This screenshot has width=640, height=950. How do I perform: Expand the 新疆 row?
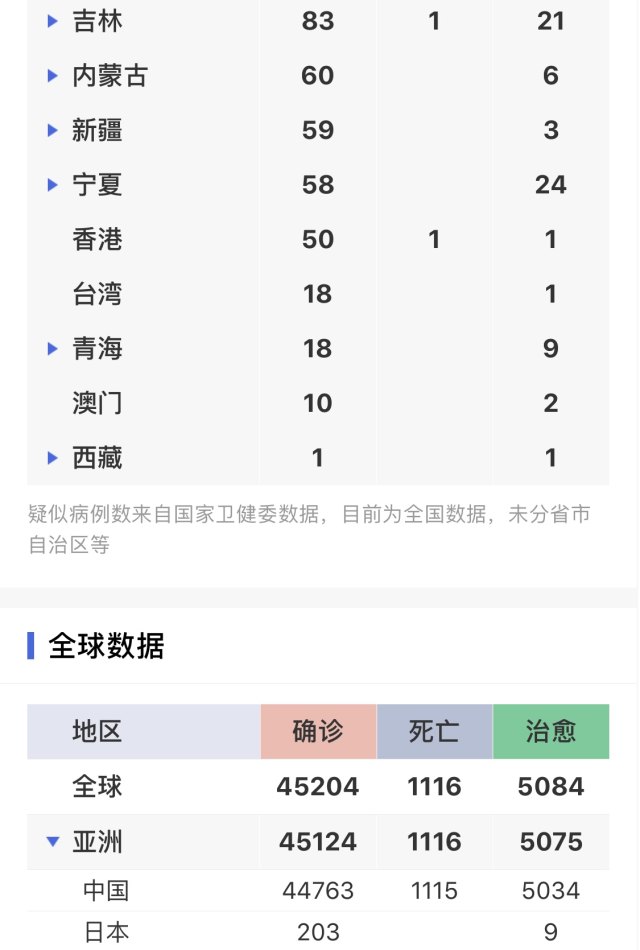53,130
